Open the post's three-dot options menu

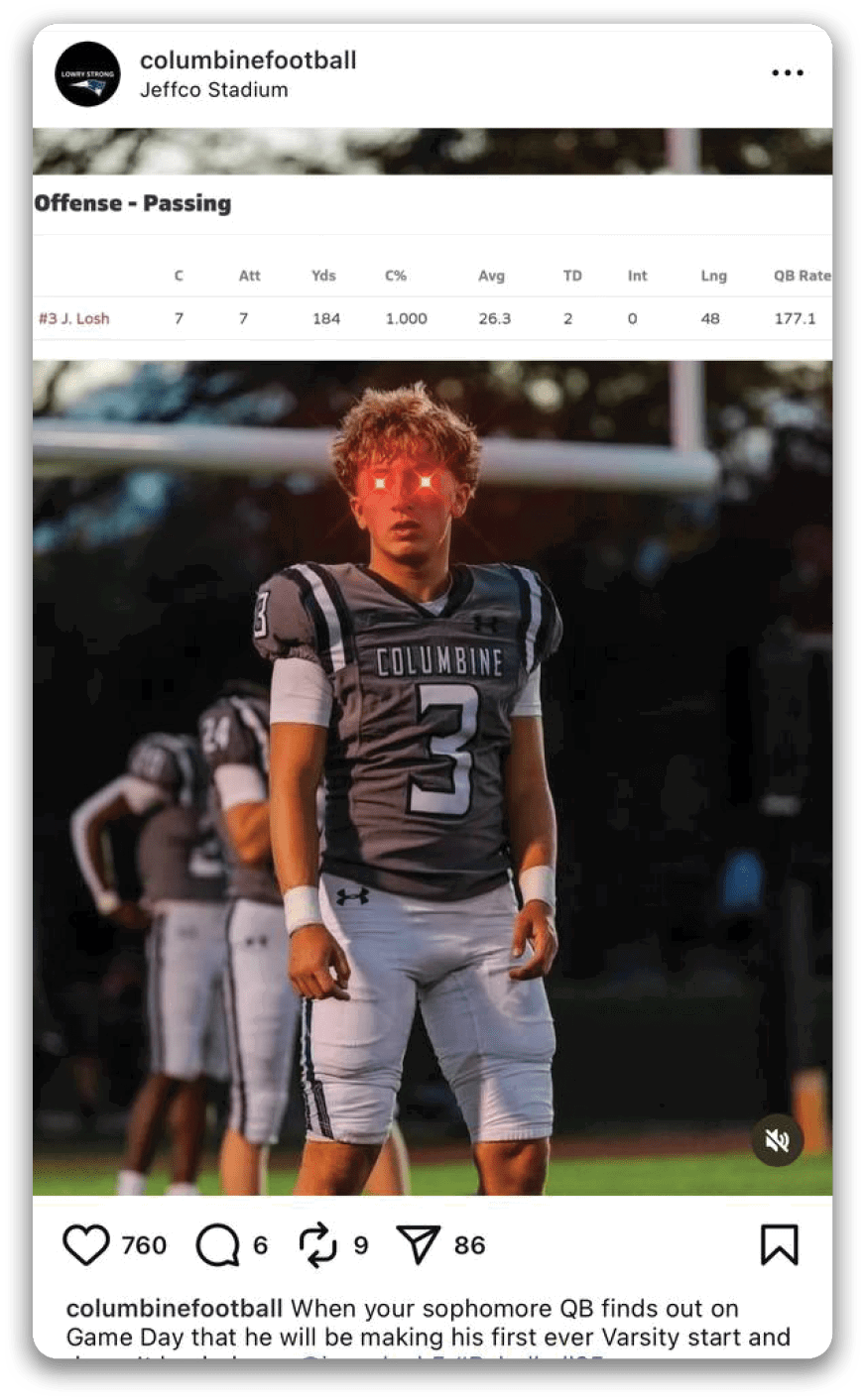point(787,73)
